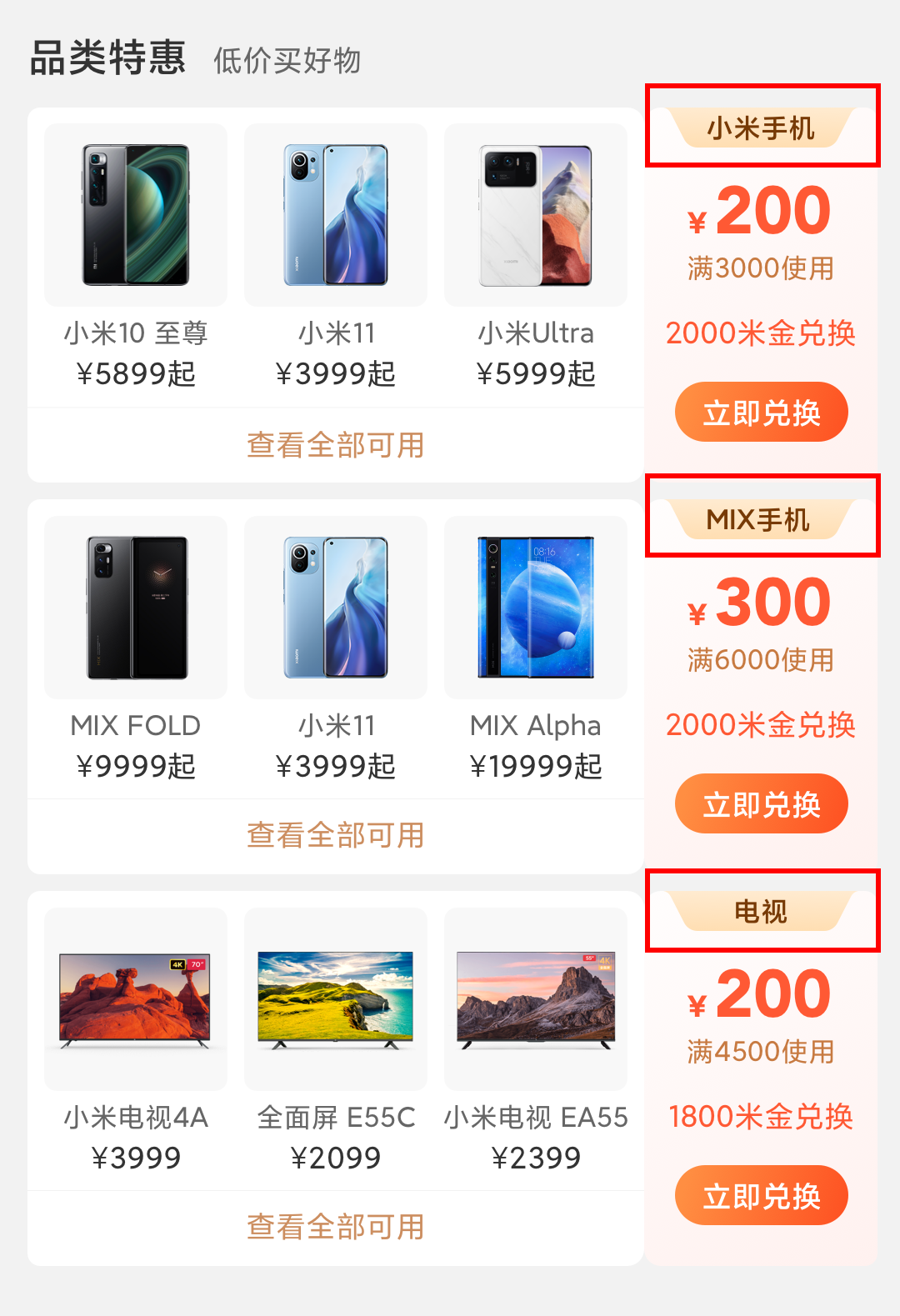Redeem the ¥200 电视 coupon via 立即兑换
This screenshot has height=1316, width=900.
pyautogui.click(x=761, y=1196)
